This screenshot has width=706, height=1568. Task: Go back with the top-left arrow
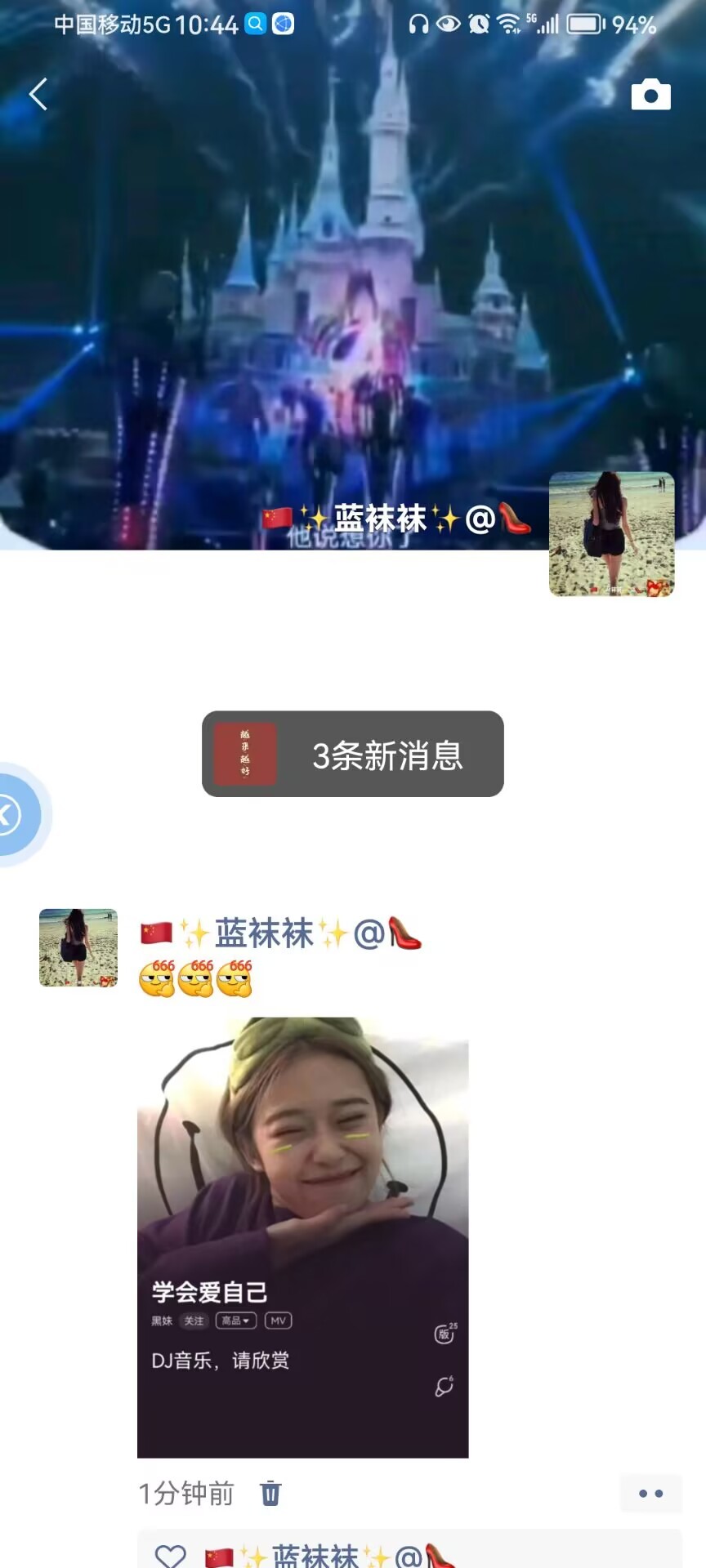[38, 95]
